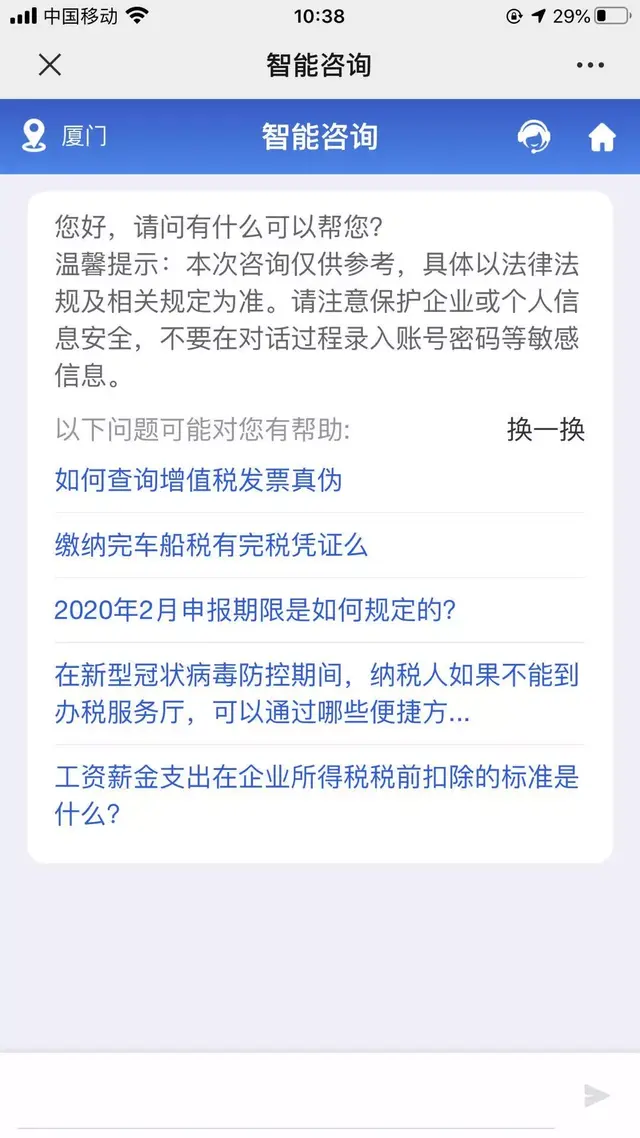Contact human customer service via headset icon
The width and height of the screenshot is (640, 1138).
(x=533, y=136)
